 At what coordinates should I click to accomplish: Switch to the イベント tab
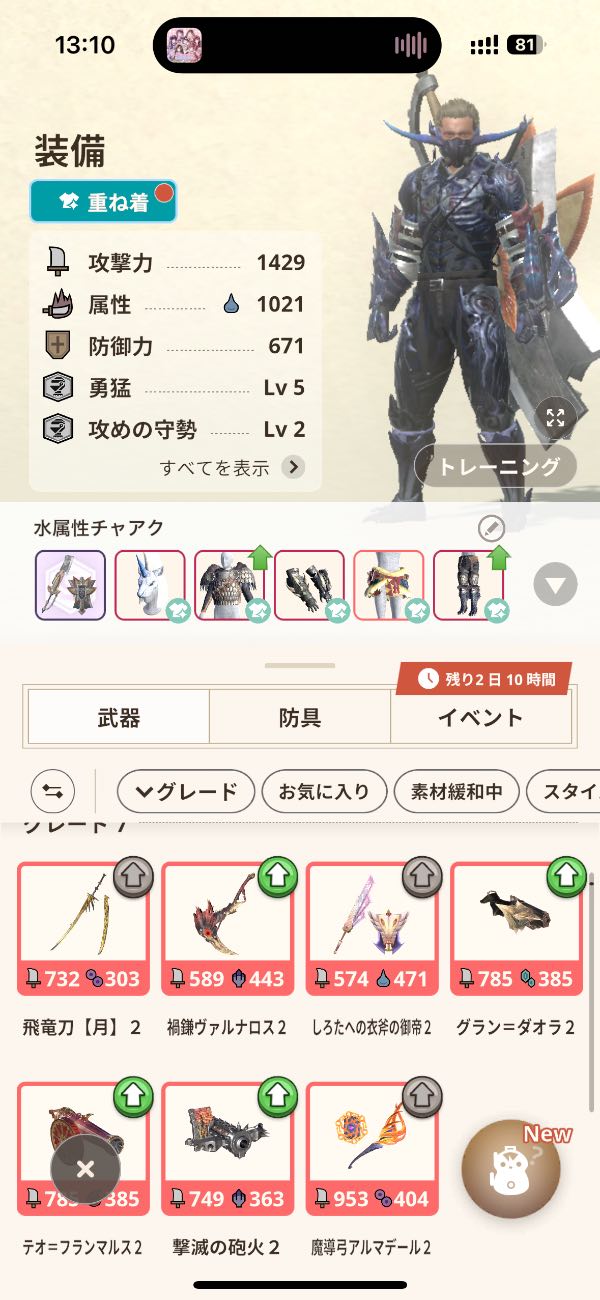(x=480, y=717)
